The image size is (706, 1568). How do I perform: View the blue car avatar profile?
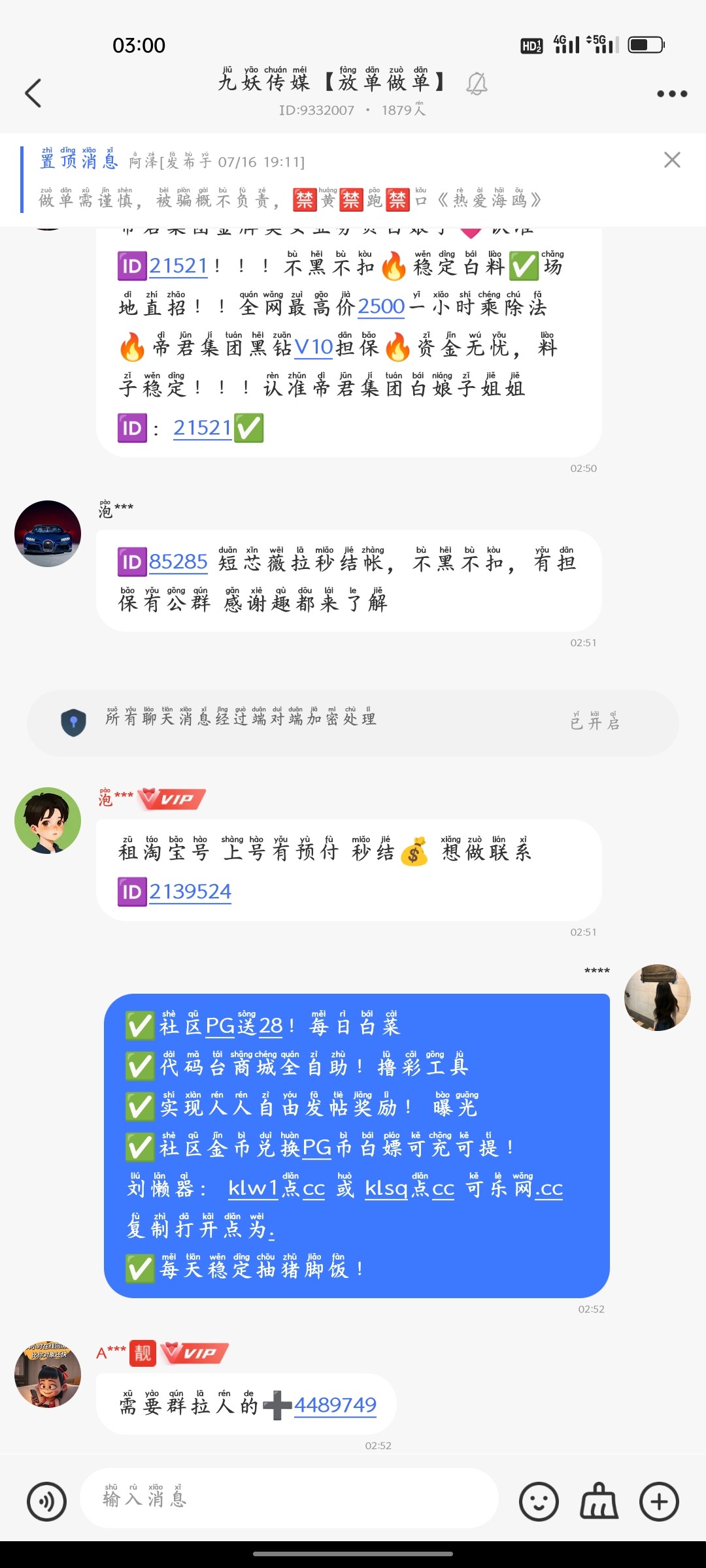click(48, 534)
